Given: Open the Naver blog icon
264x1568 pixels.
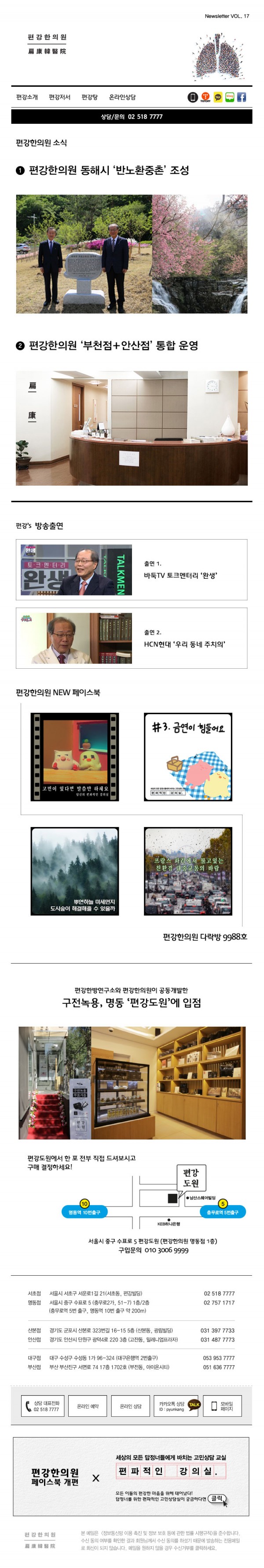Looking at the screenshot, I should (229, 97).
